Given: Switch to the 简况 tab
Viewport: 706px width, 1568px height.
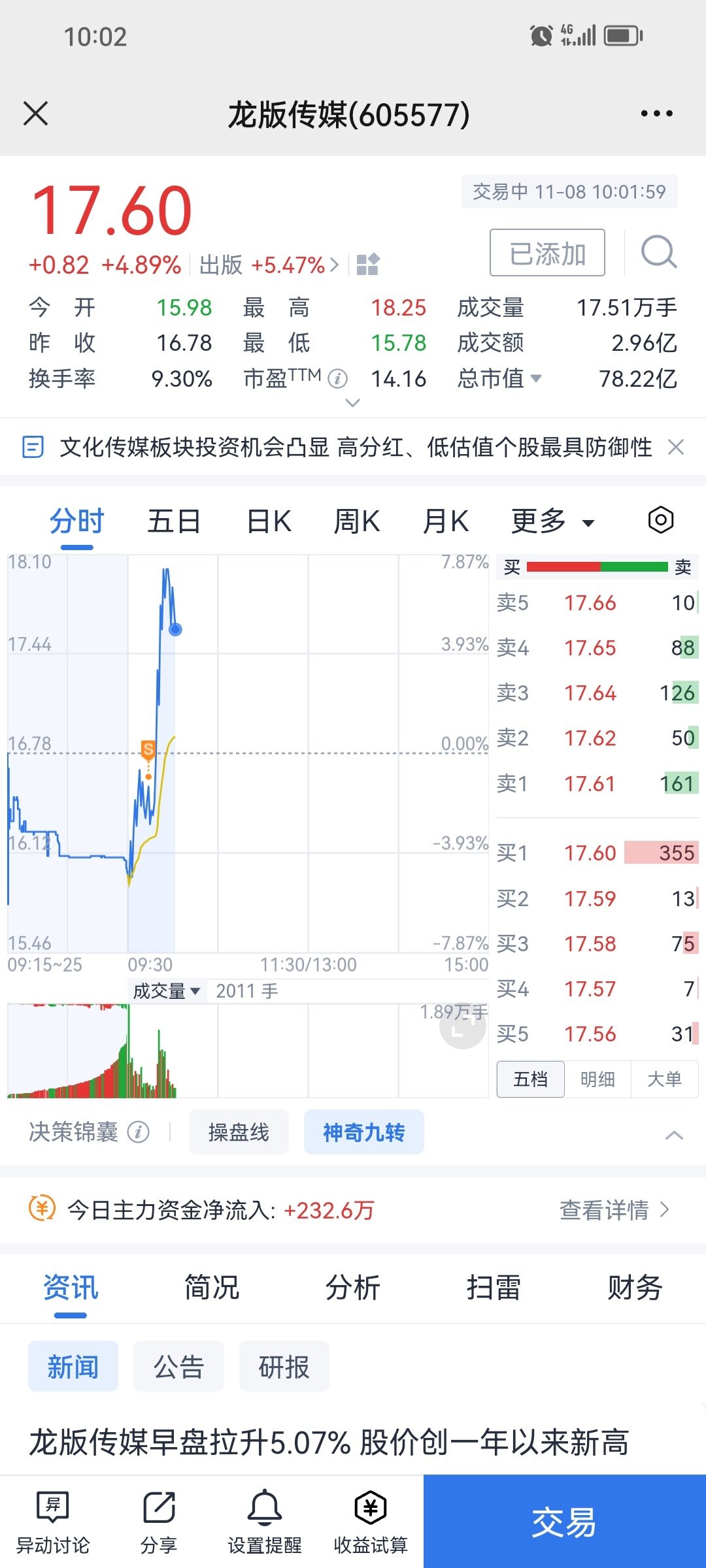Looking at the screenshot, I should coord(212,1288).
